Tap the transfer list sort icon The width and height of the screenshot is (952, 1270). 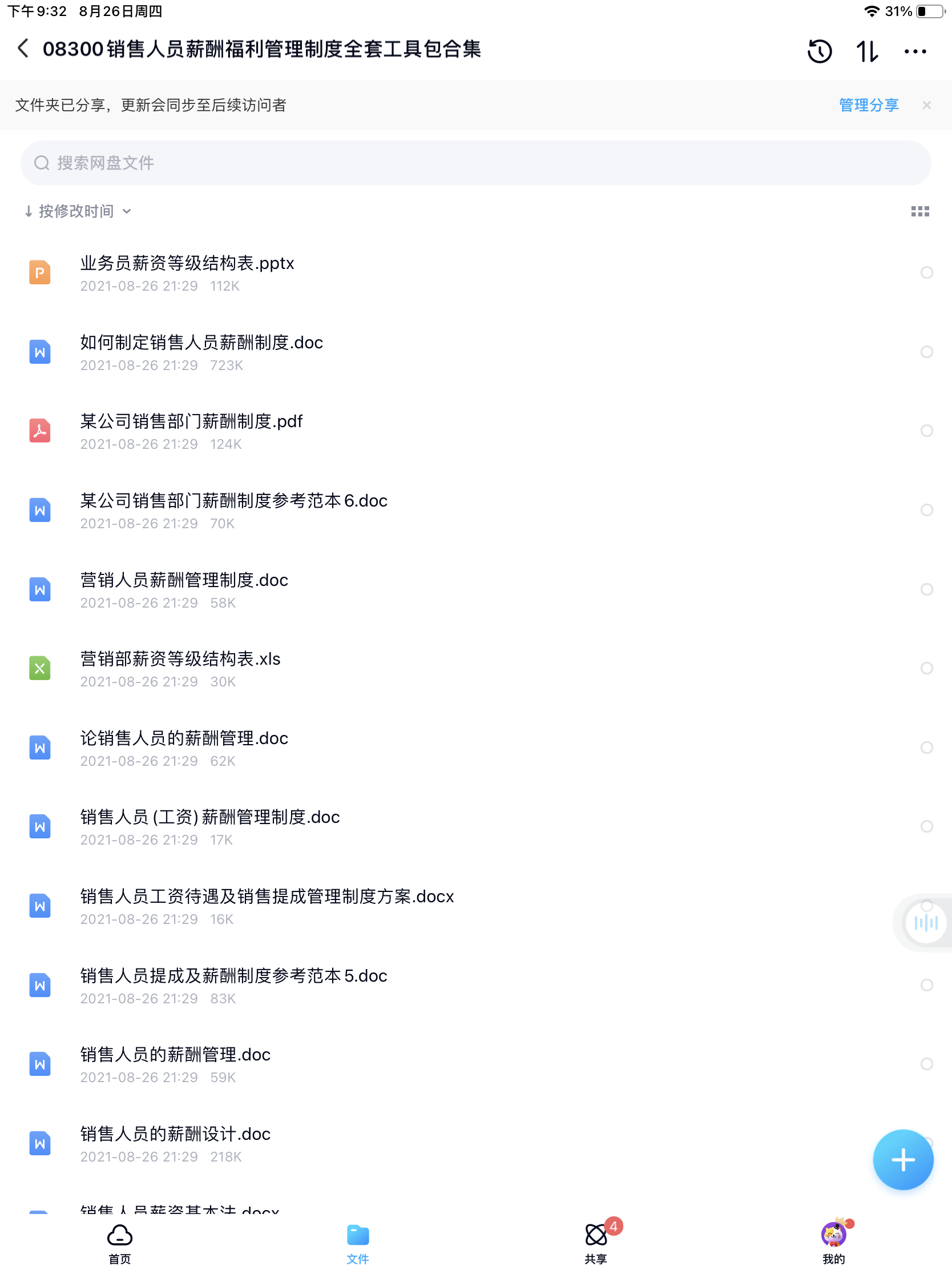[867, 51]
